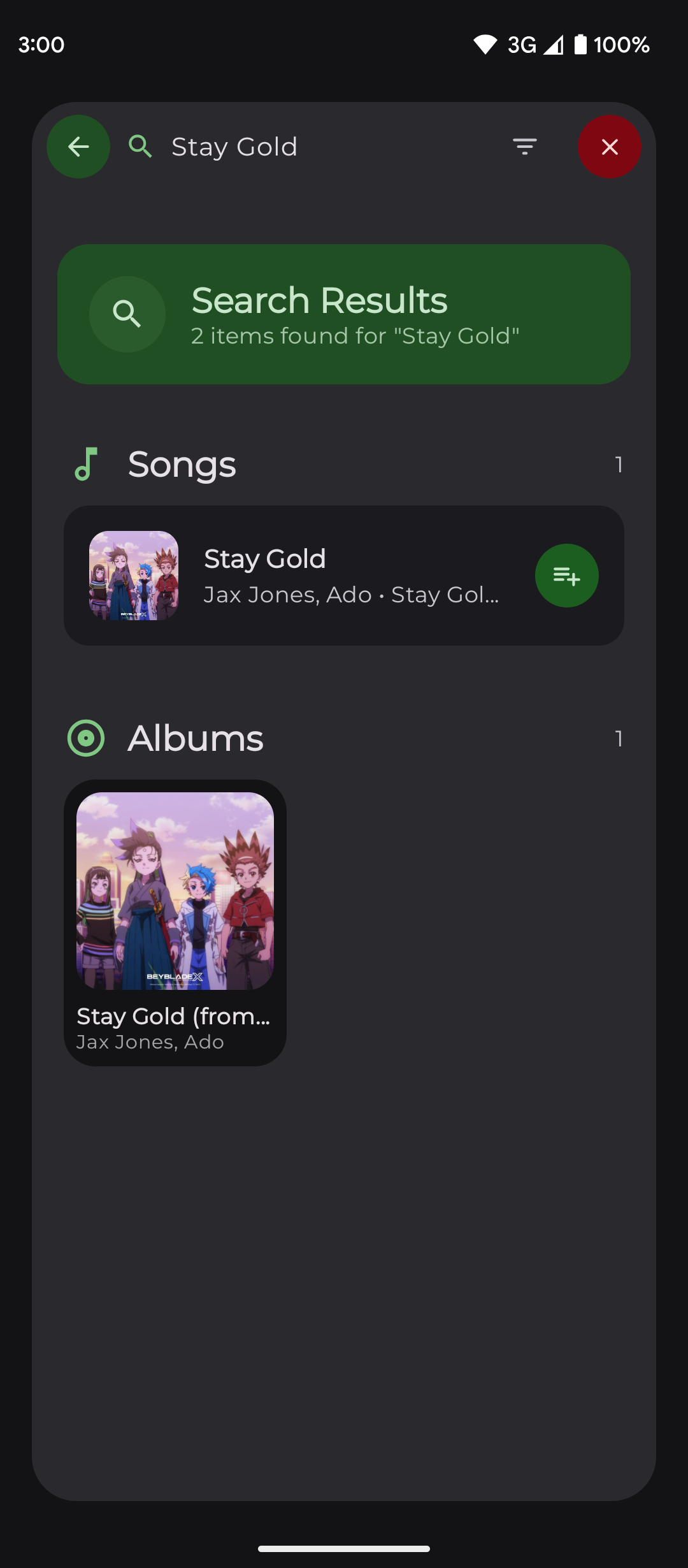Open the search filter options
Screen dimensions: 688x1568
pos(525,147)
